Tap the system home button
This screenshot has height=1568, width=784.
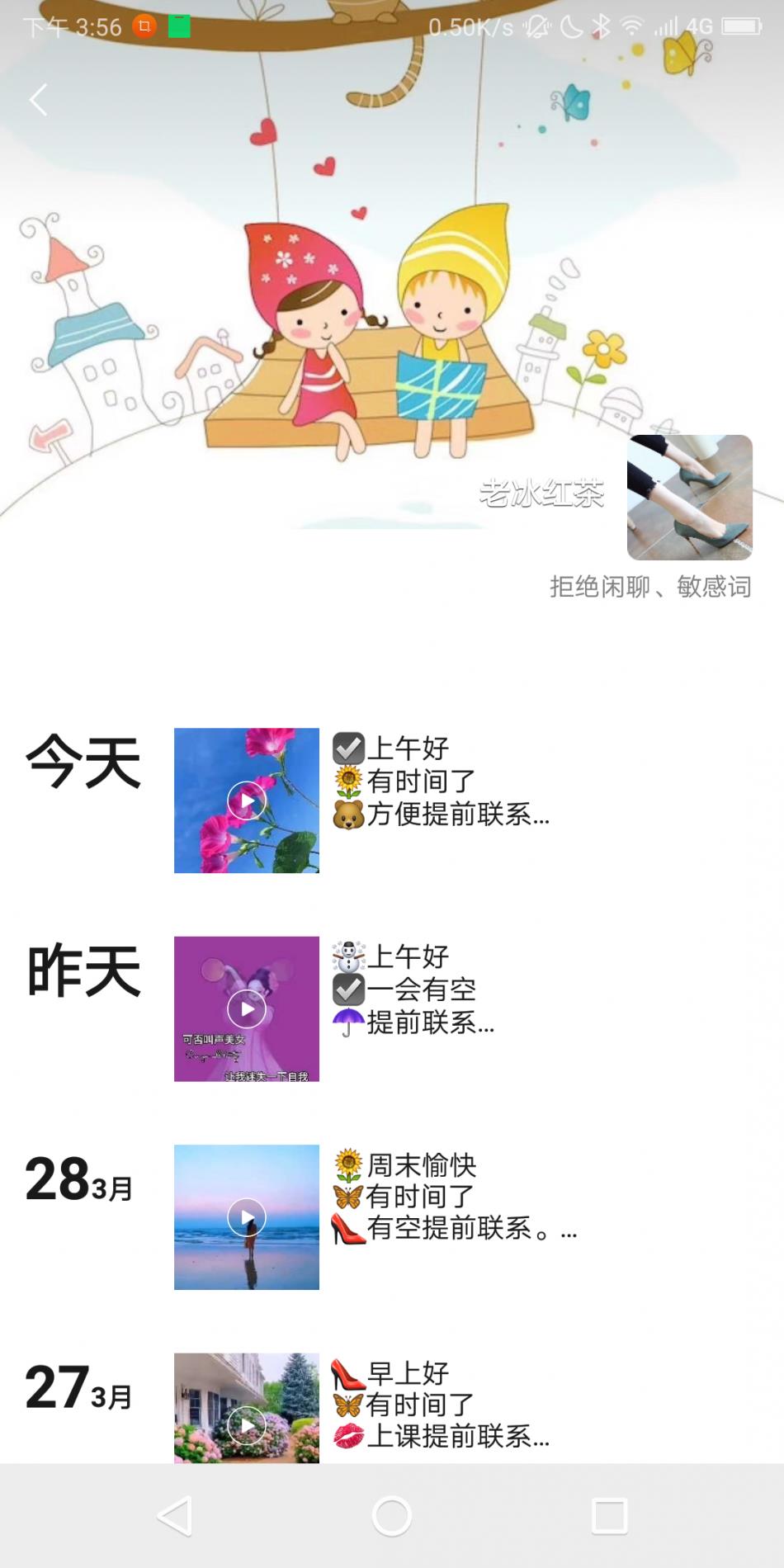392,1516
